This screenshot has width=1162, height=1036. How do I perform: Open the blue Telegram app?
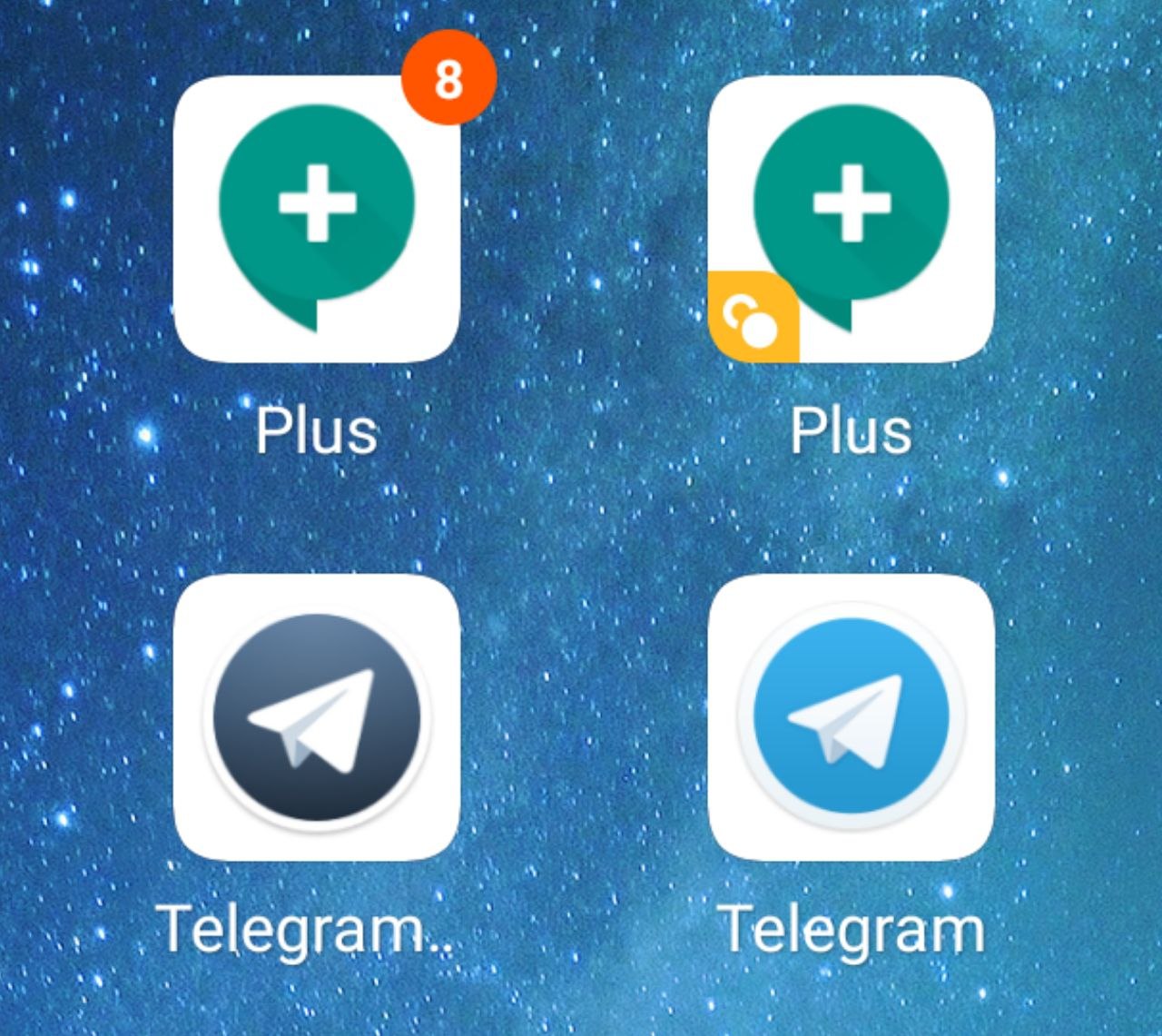click(x=851, y=717)
